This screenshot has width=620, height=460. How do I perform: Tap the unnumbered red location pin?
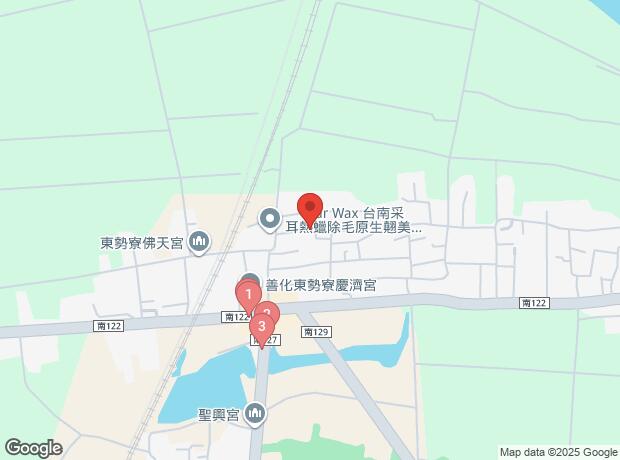[310, 208]
